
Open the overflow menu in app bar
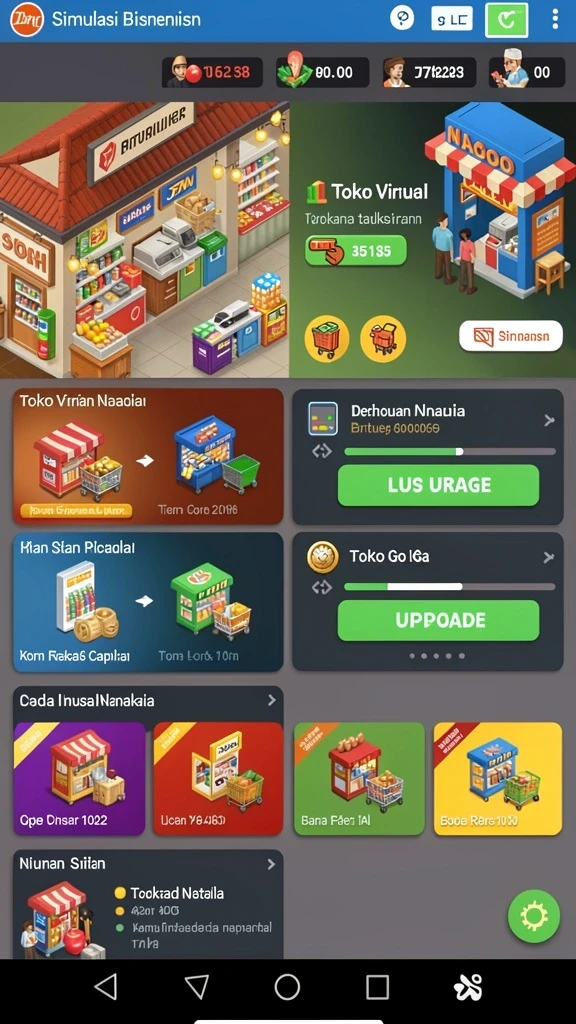click(555, 19)
